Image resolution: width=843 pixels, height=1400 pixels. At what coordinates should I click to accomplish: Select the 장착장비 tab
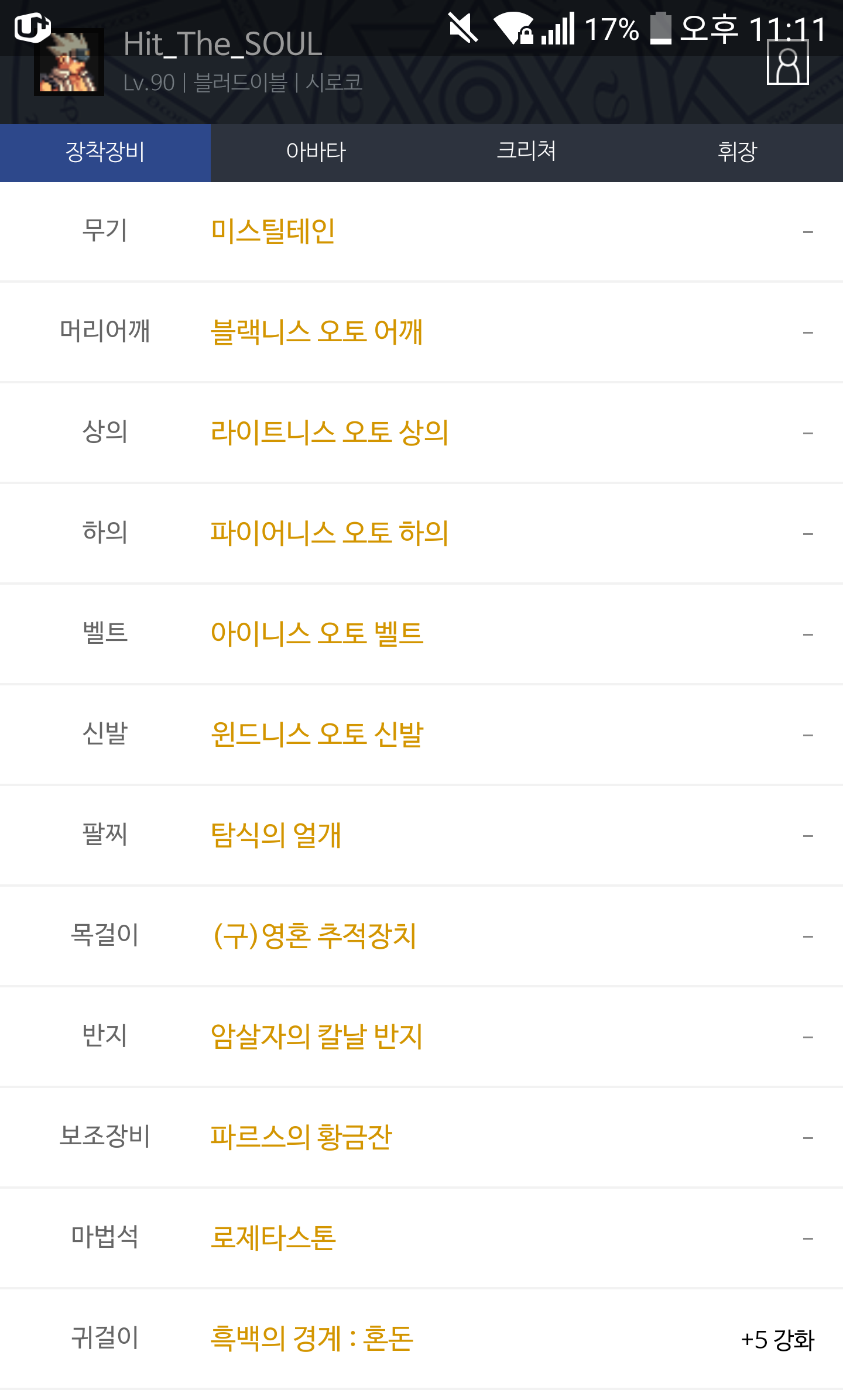(105, 152)
